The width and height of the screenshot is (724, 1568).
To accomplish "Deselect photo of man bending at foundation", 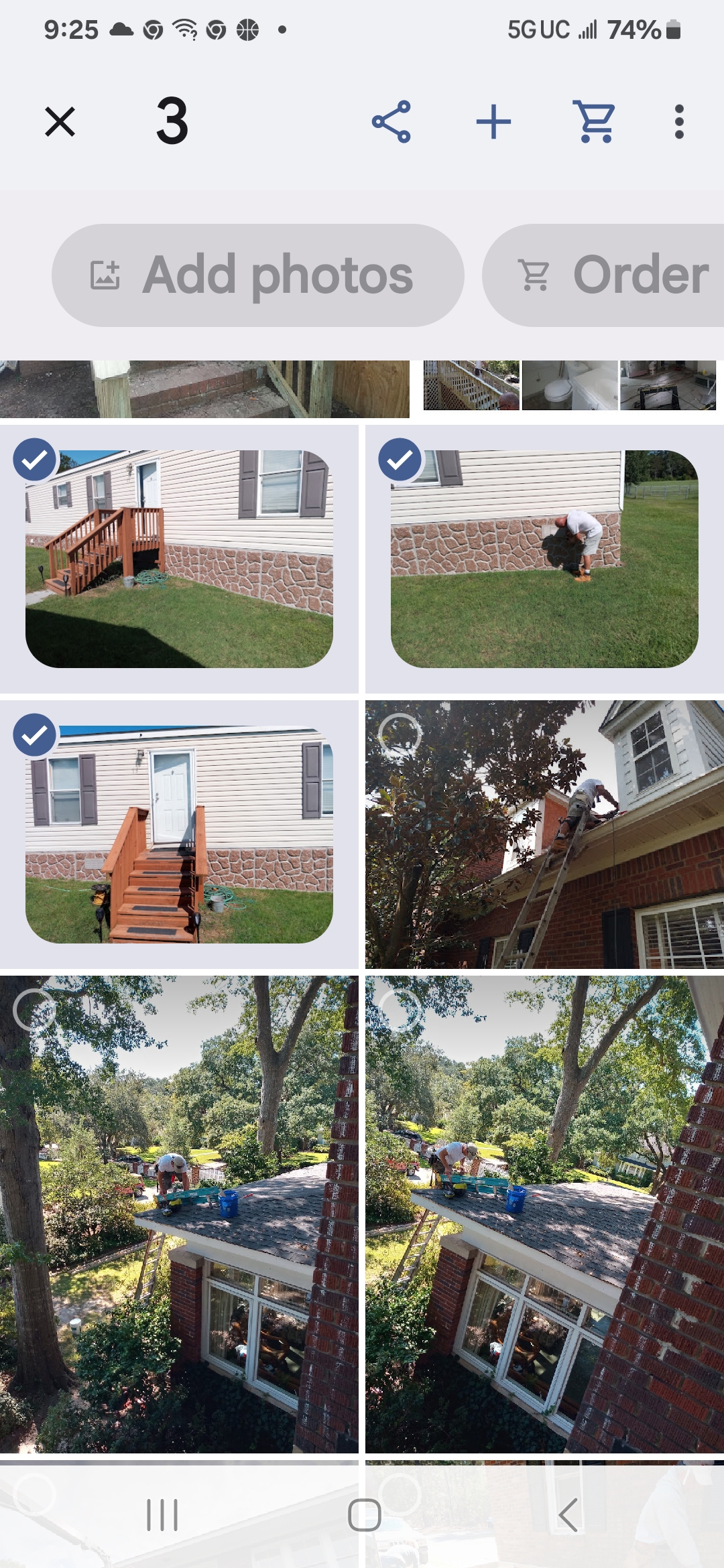I will pyautogui.click(x=544, y=559).
